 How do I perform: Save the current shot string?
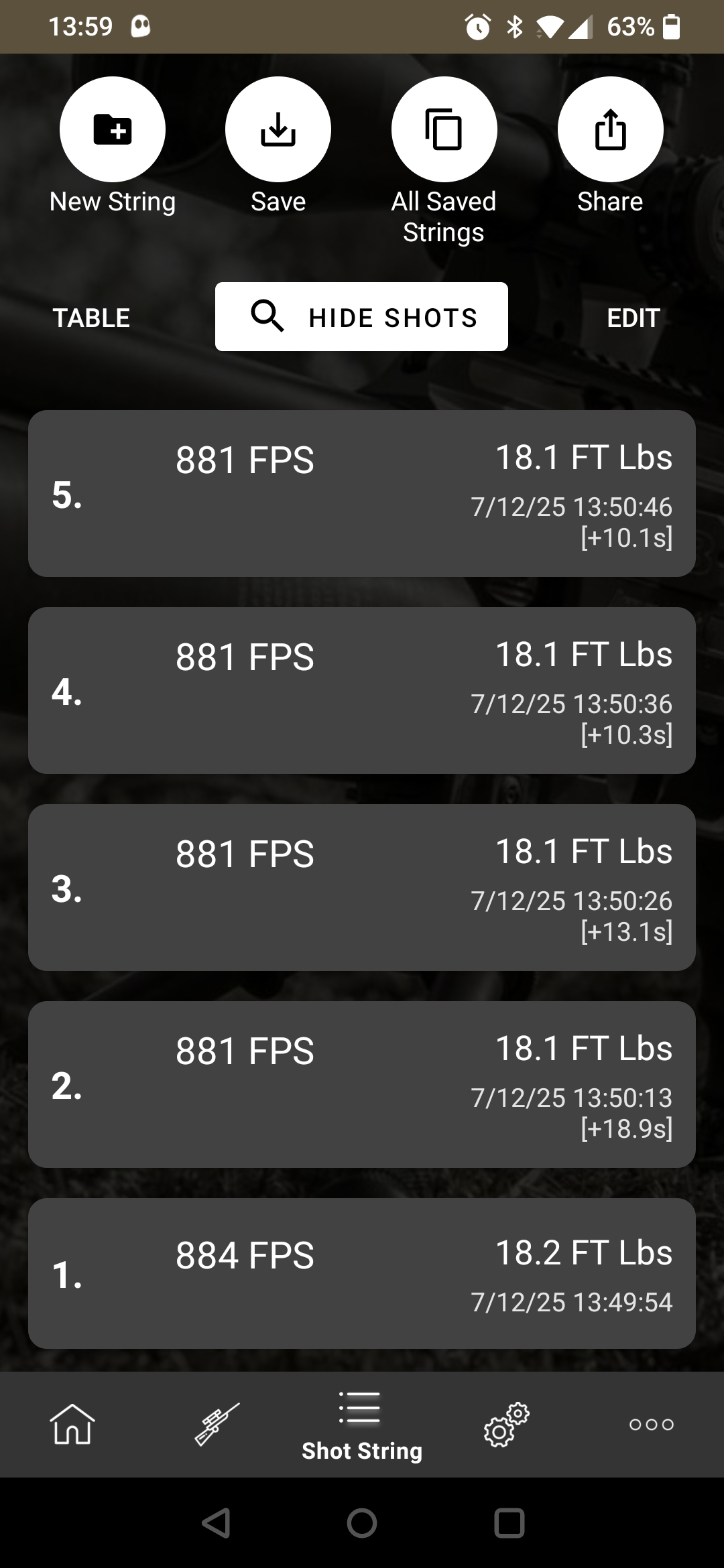click(278, 129)
